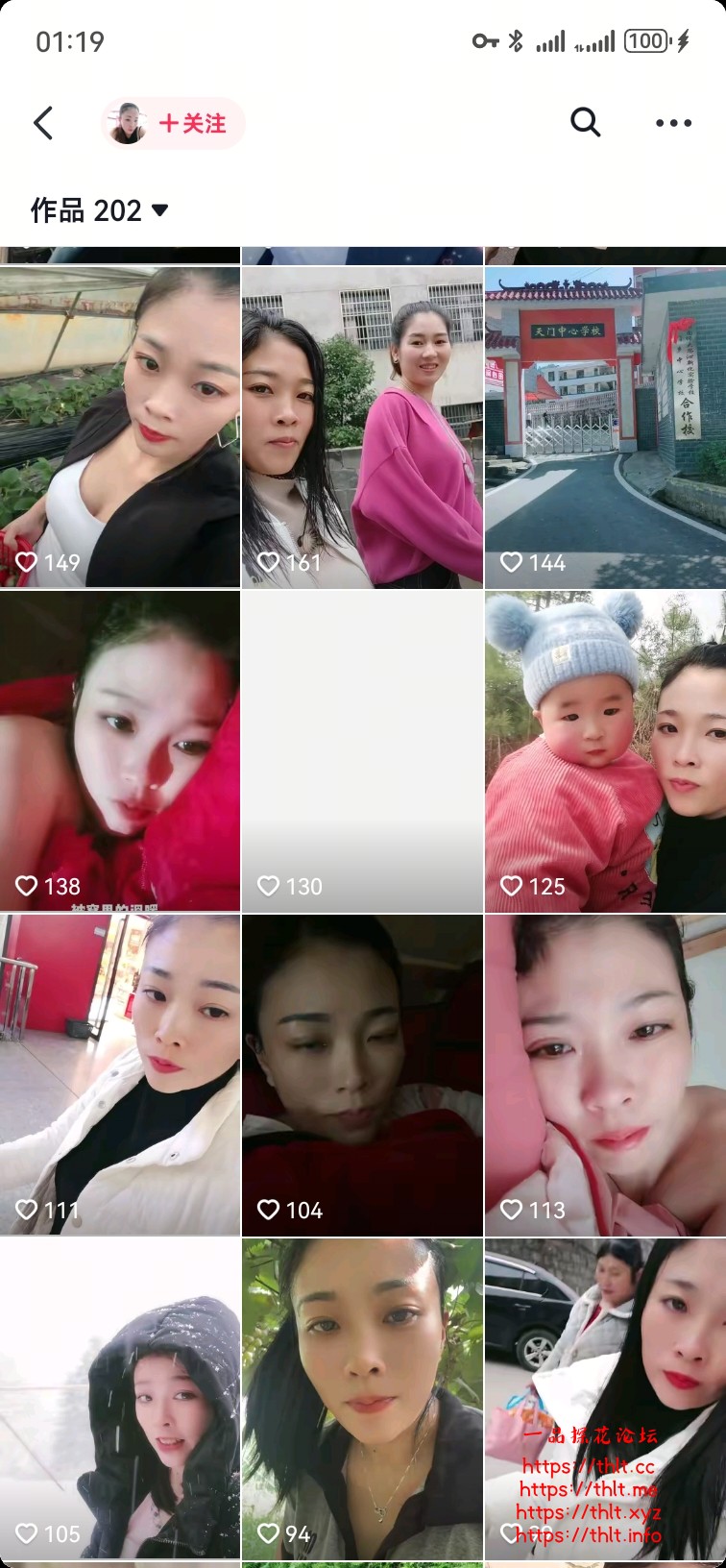Screen dimensions: 726x1568
Task: Open the school gate video with 144 likes
Action: (x=605, y=428)
